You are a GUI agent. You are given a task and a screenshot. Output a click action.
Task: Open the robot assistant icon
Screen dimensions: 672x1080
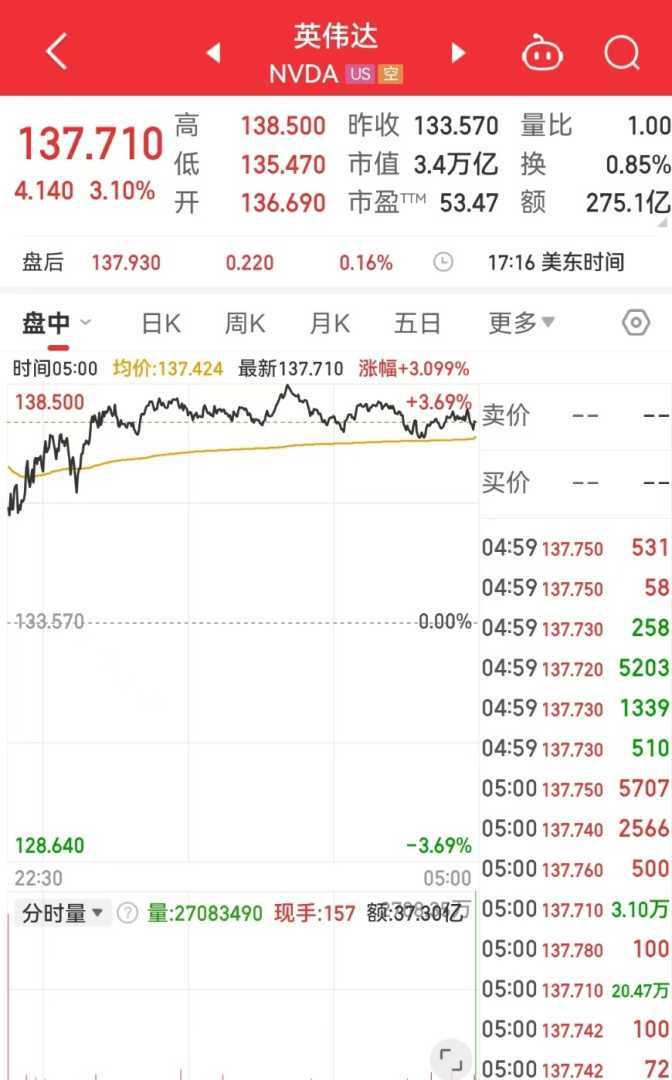point(542,51)
